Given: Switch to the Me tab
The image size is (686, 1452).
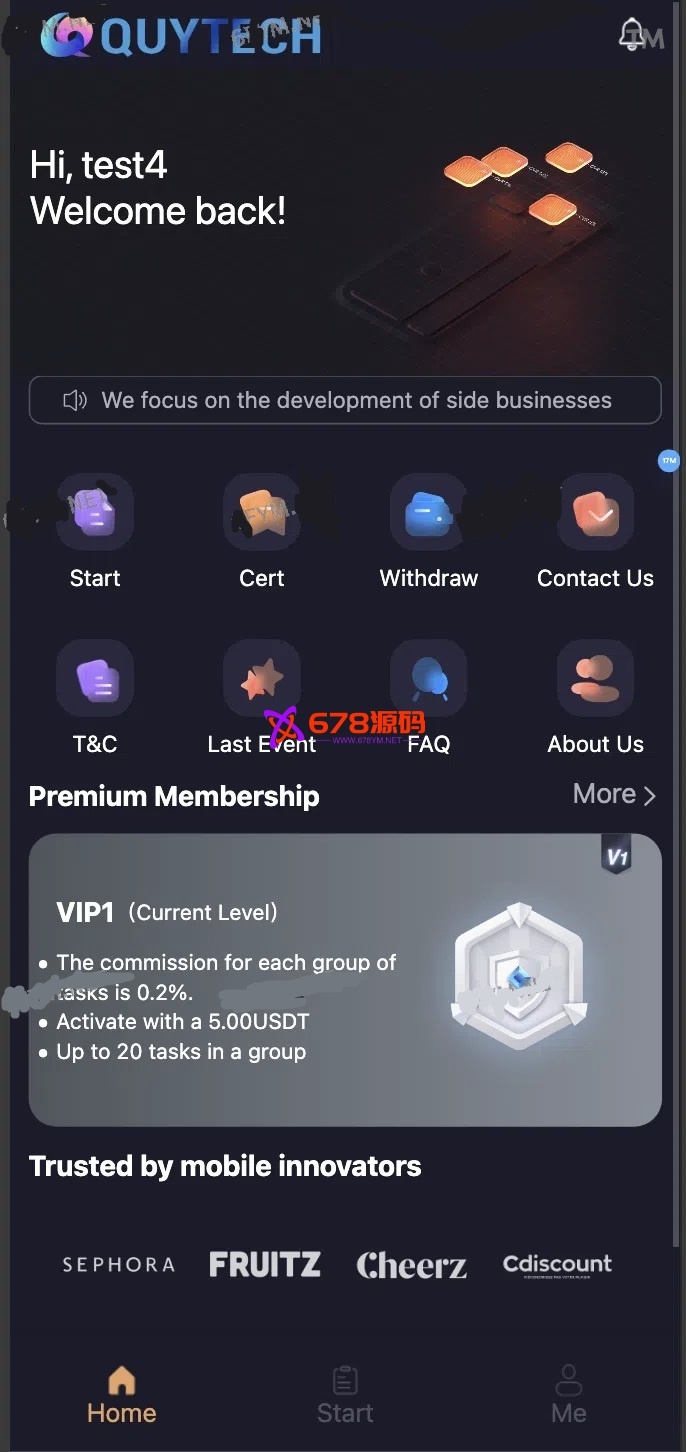Looking at the screenshot, I should [568, 1395].
